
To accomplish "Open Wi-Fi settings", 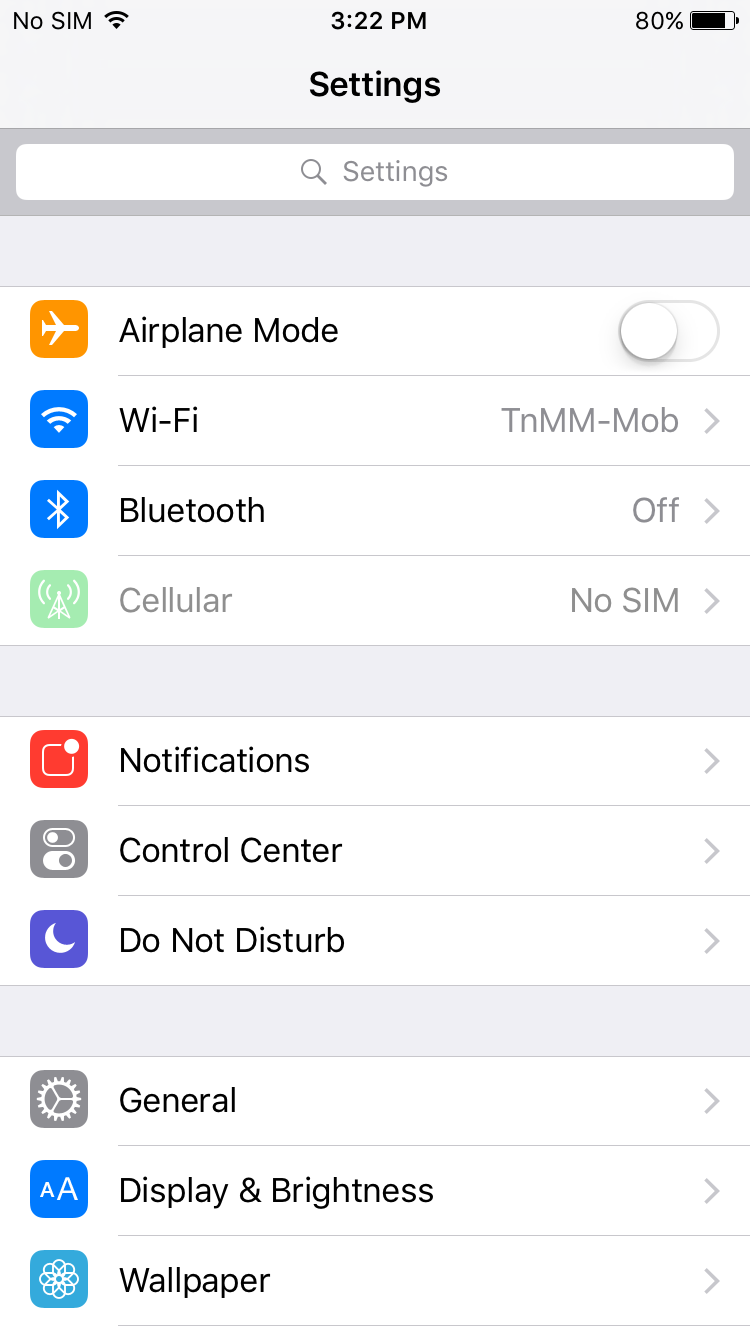I will tap(375, 421).
